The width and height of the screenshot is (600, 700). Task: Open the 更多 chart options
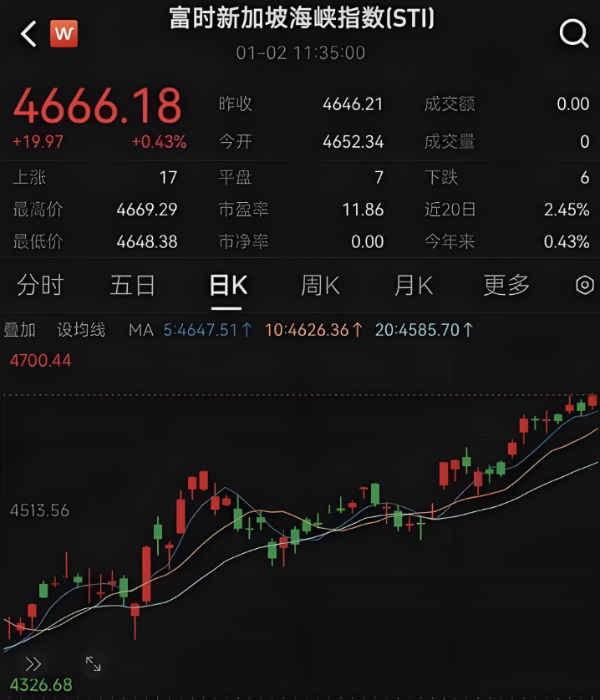point(506,286)
